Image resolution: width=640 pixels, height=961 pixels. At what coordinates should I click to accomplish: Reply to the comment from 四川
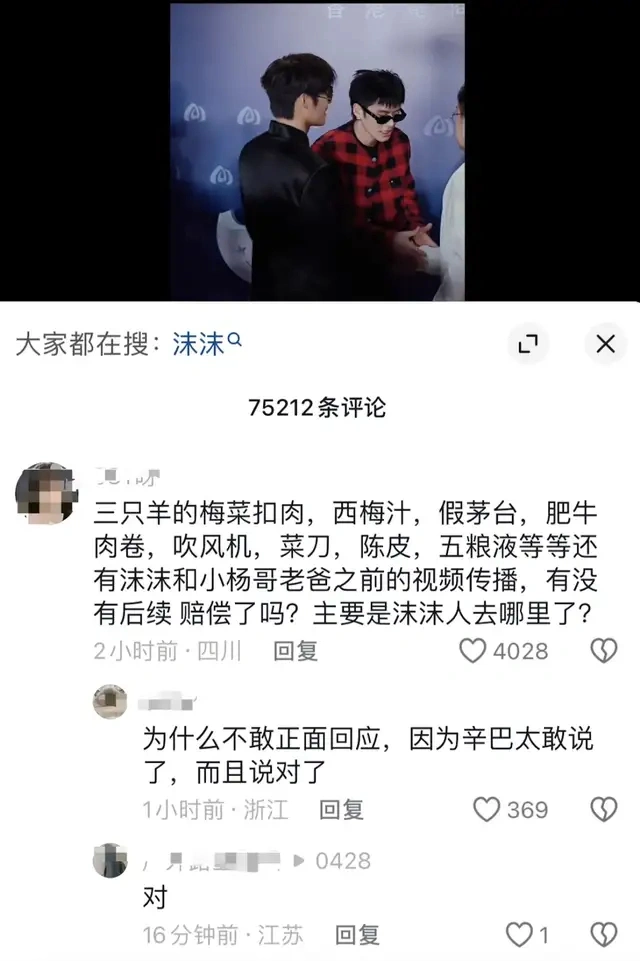coord(295,652)
